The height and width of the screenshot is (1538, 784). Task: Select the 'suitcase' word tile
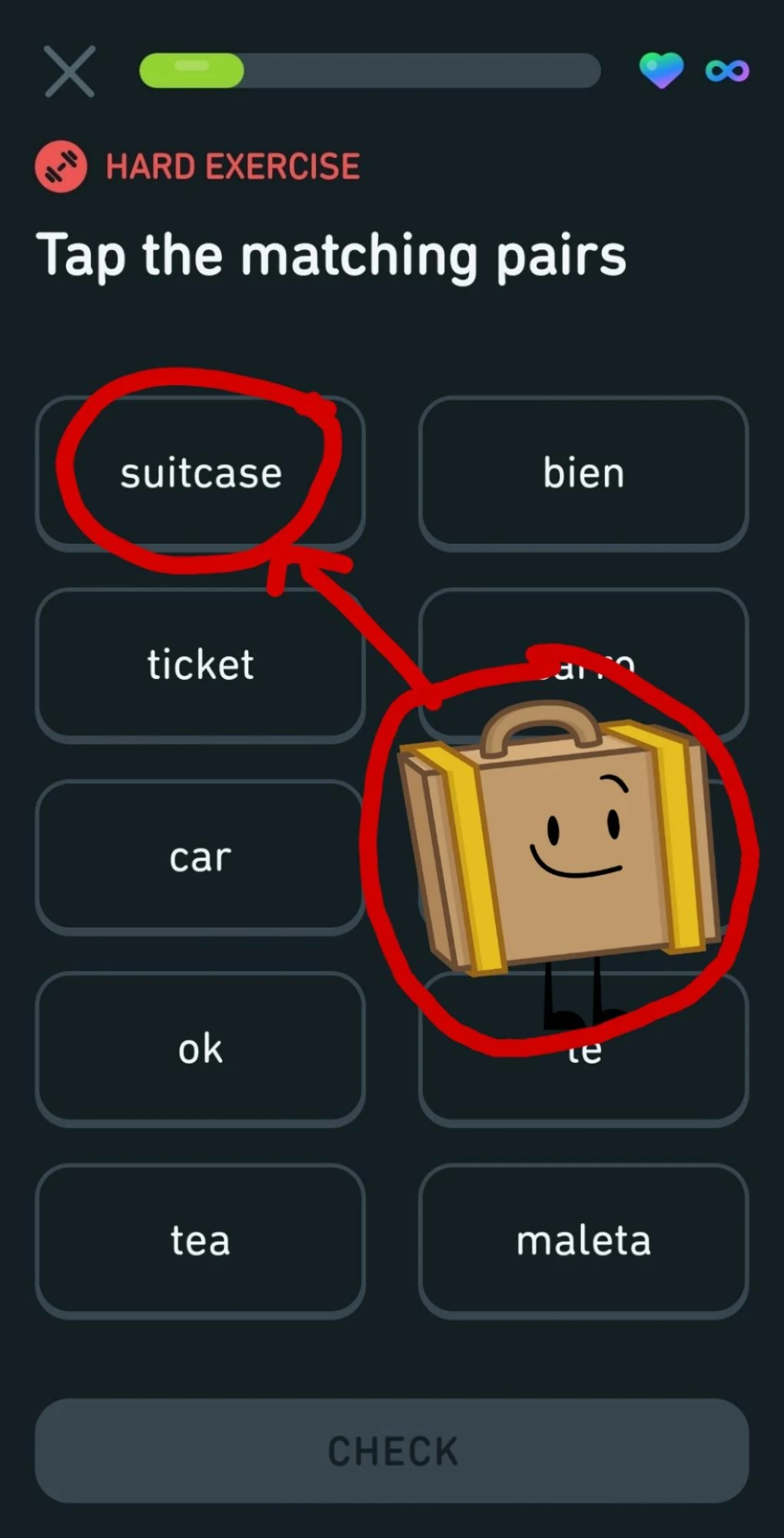[x=200, y=472]
